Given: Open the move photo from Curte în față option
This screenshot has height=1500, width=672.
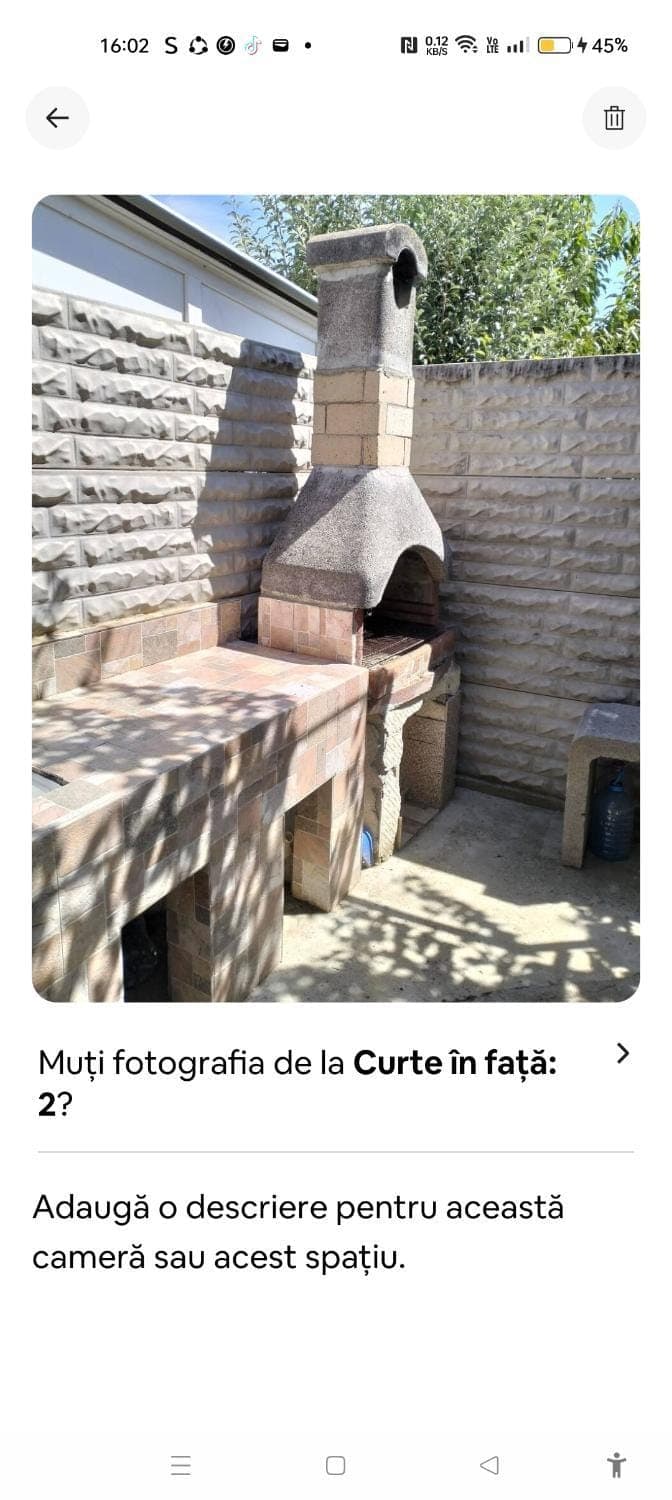Looking at the screenshot, I should [x=335, y=1082].
